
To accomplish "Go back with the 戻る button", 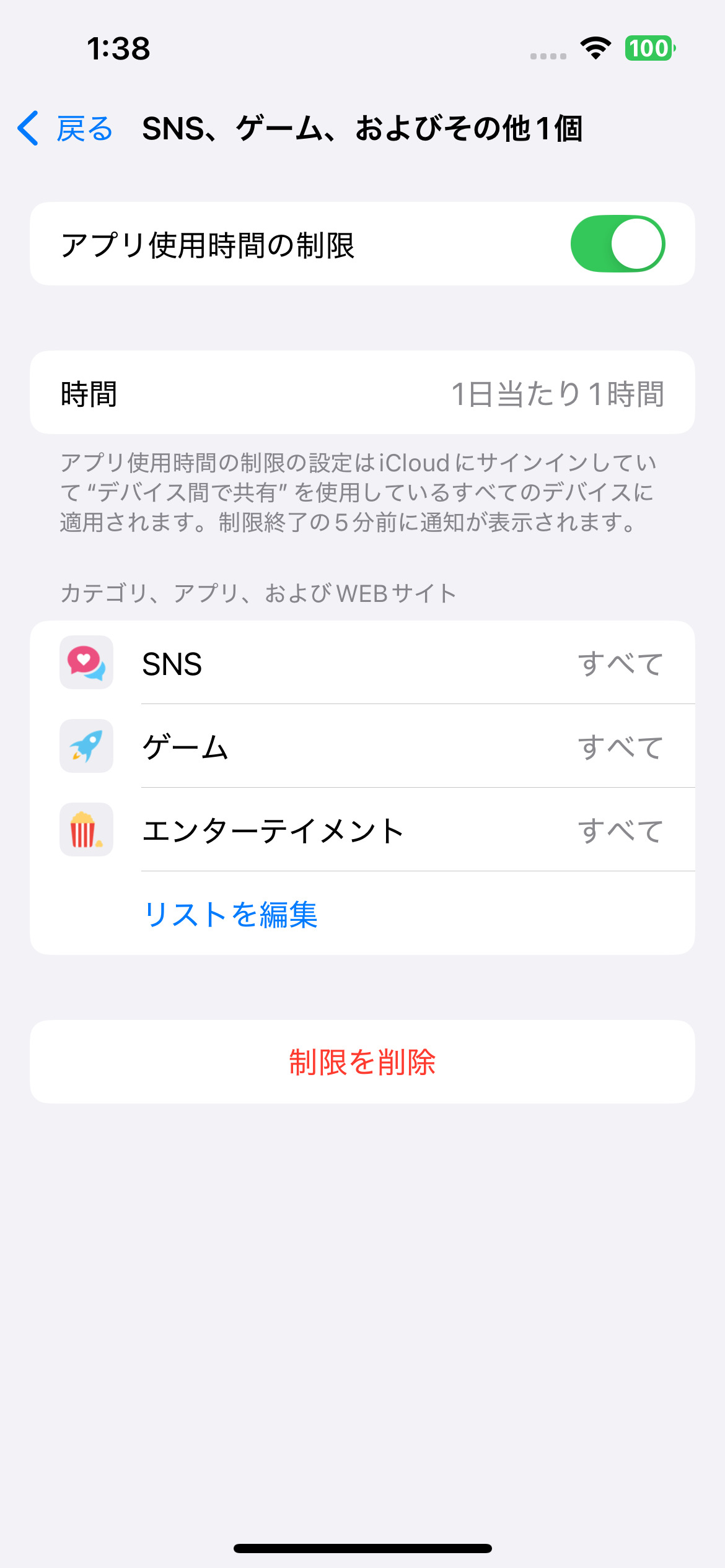I will point(65,128).
